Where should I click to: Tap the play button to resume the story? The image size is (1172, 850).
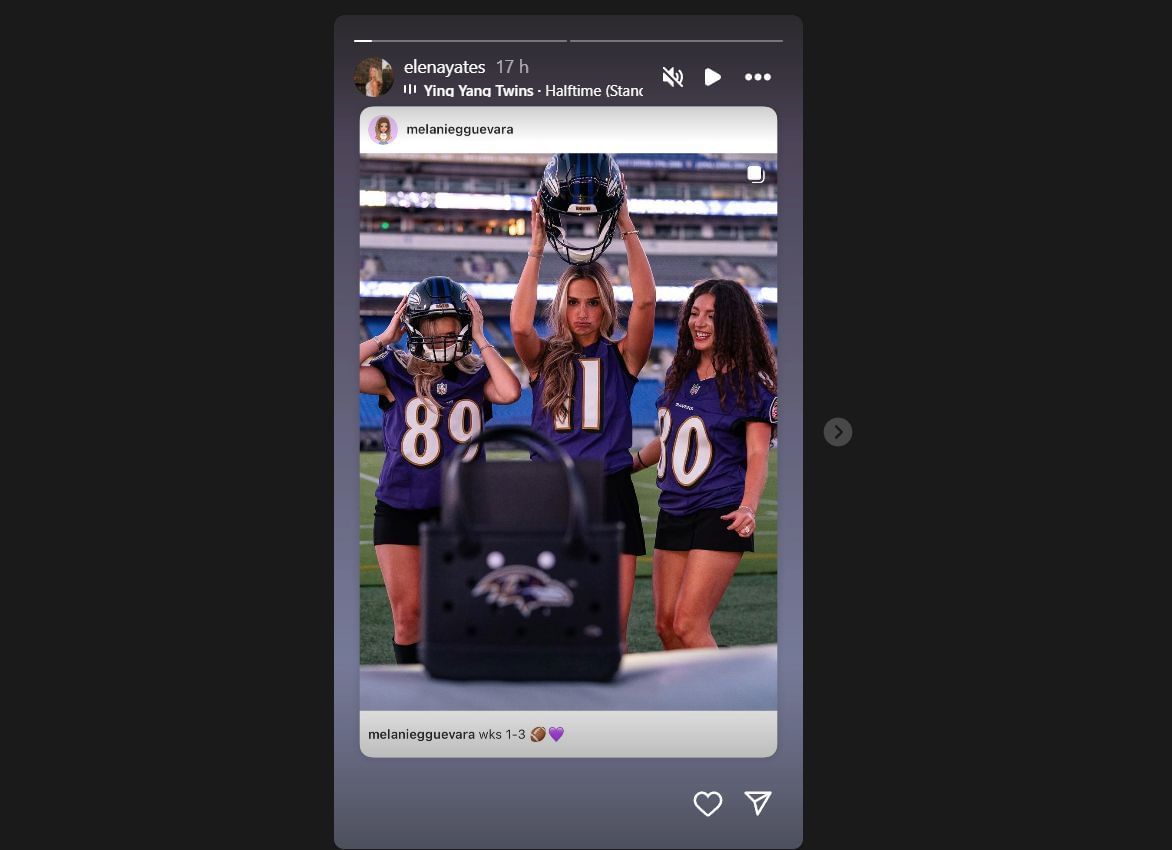712,77
